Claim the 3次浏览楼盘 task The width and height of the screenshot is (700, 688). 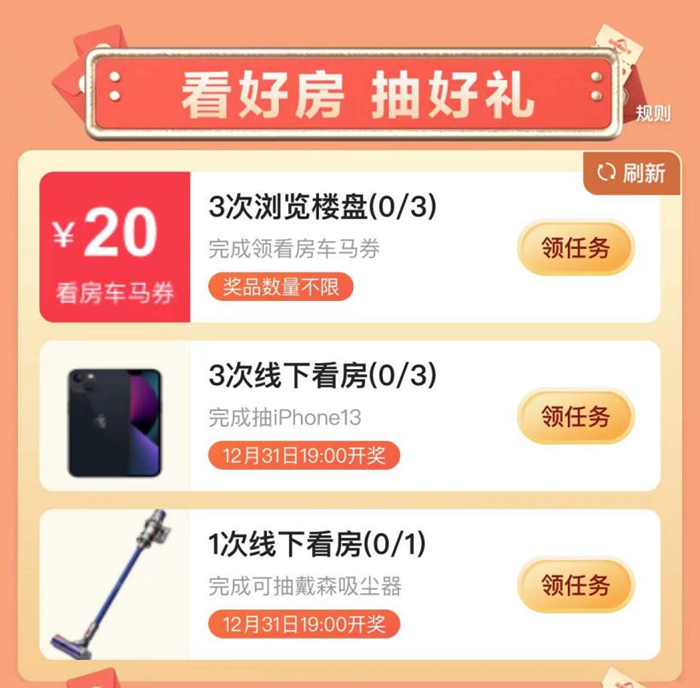(575, 247)
